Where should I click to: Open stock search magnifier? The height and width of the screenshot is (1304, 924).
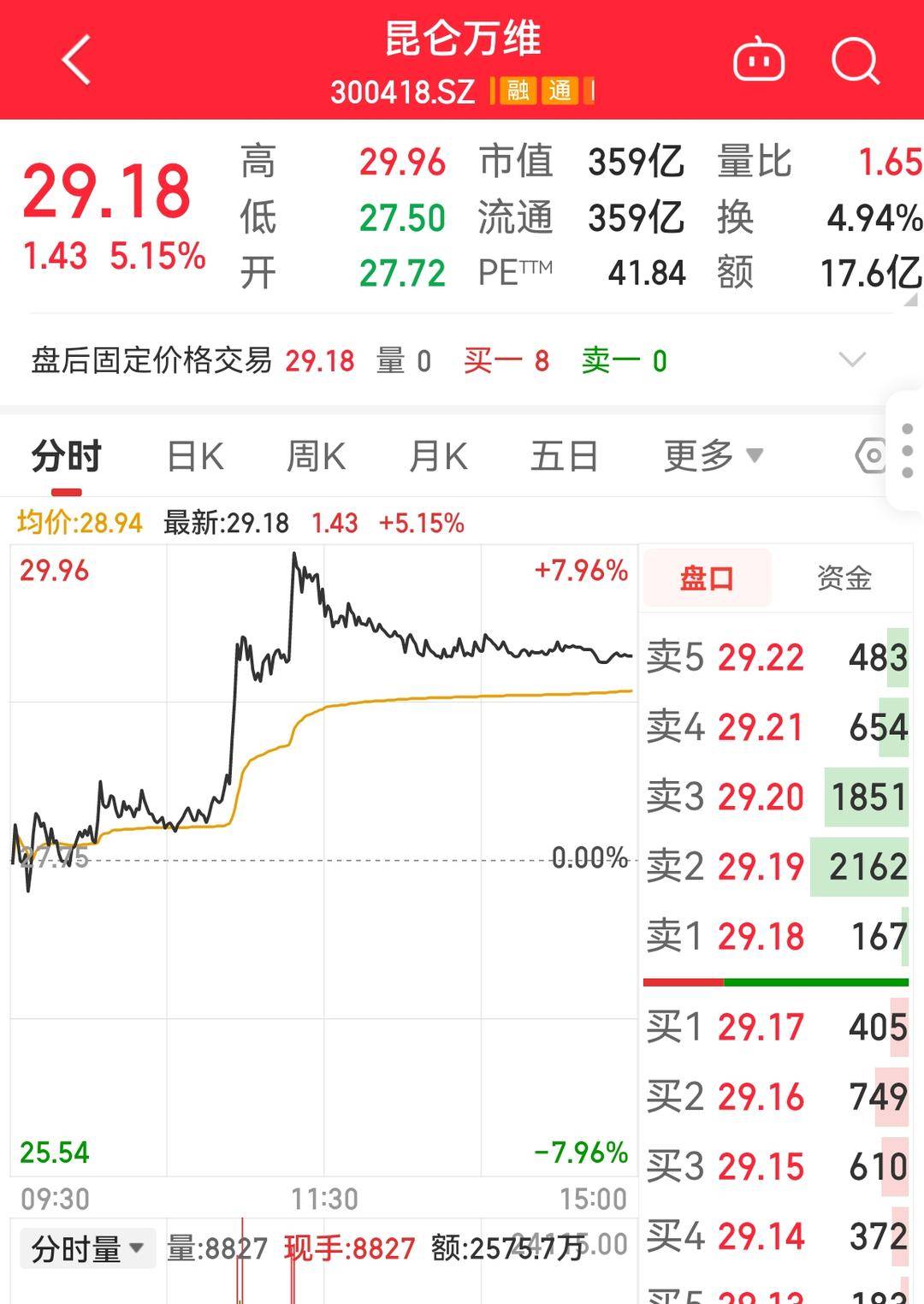(855, 61)
